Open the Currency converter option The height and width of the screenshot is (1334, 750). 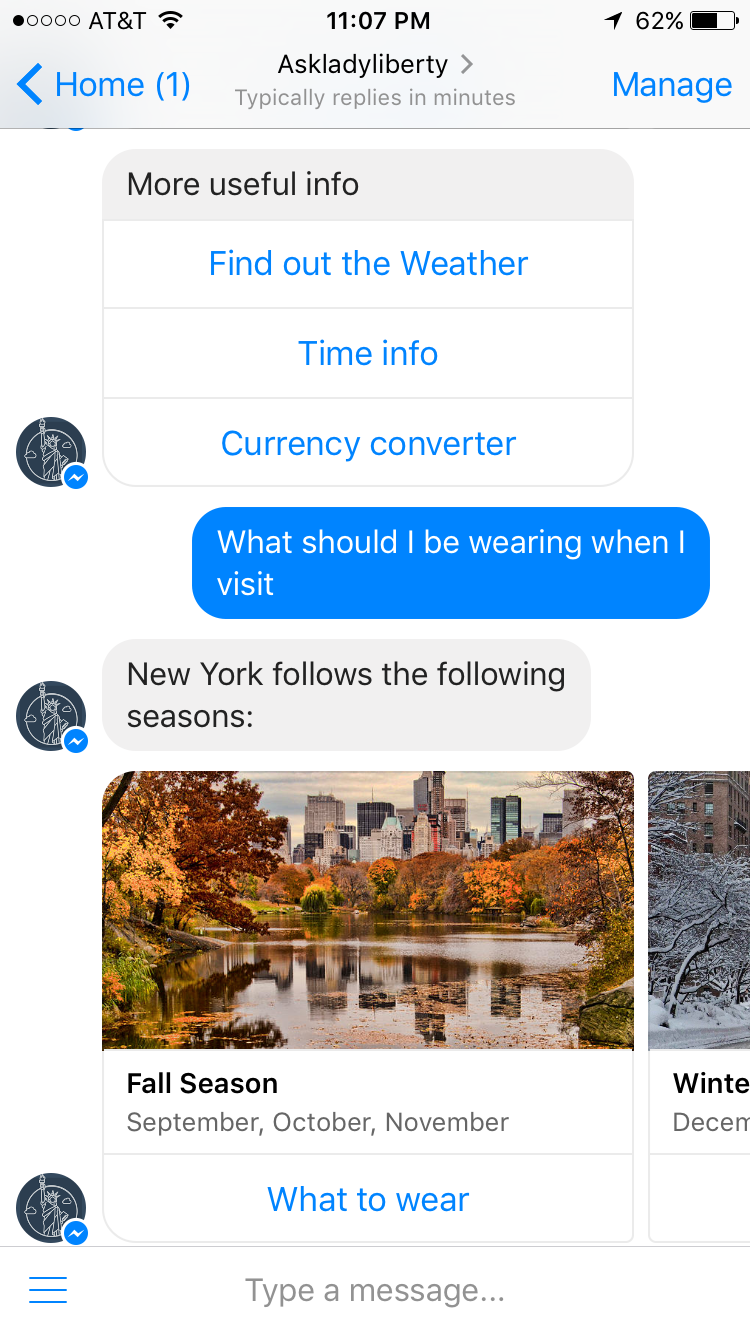[368, 444]
